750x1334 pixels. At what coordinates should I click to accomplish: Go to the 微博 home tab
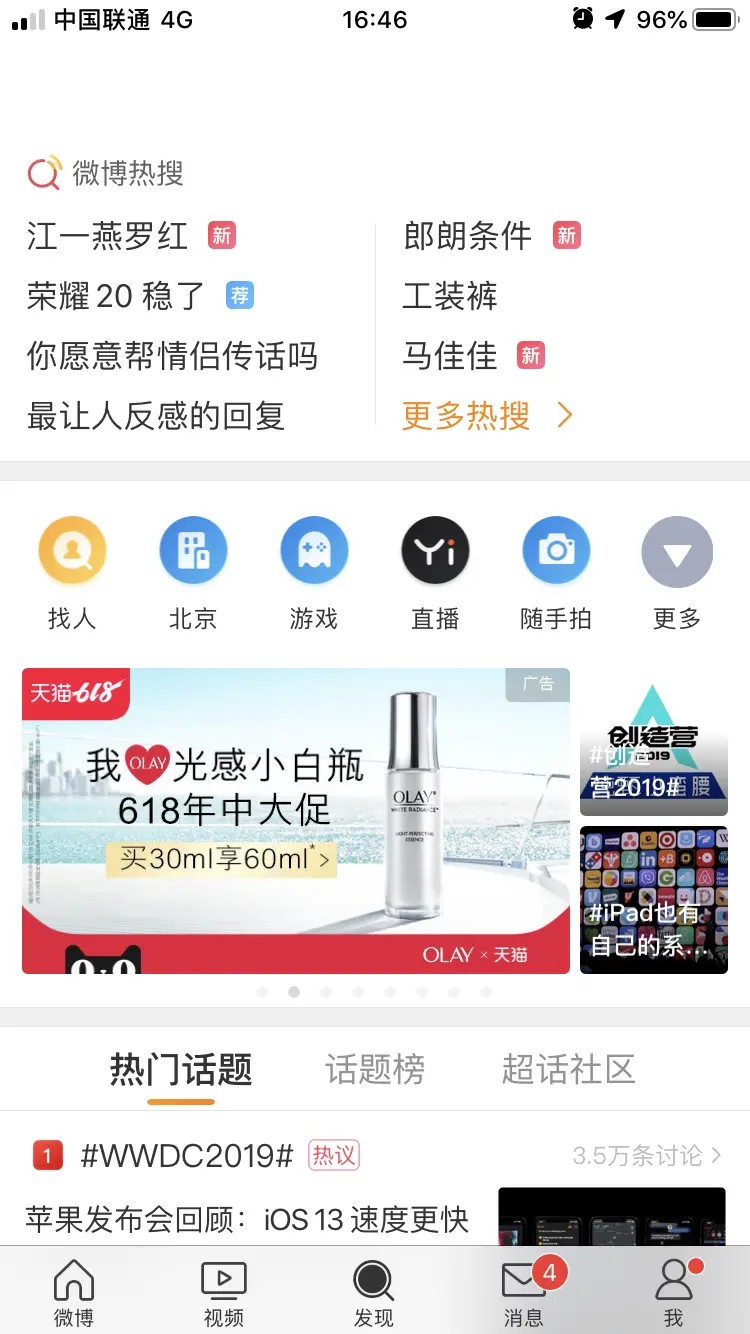(x=73, y=1292)
